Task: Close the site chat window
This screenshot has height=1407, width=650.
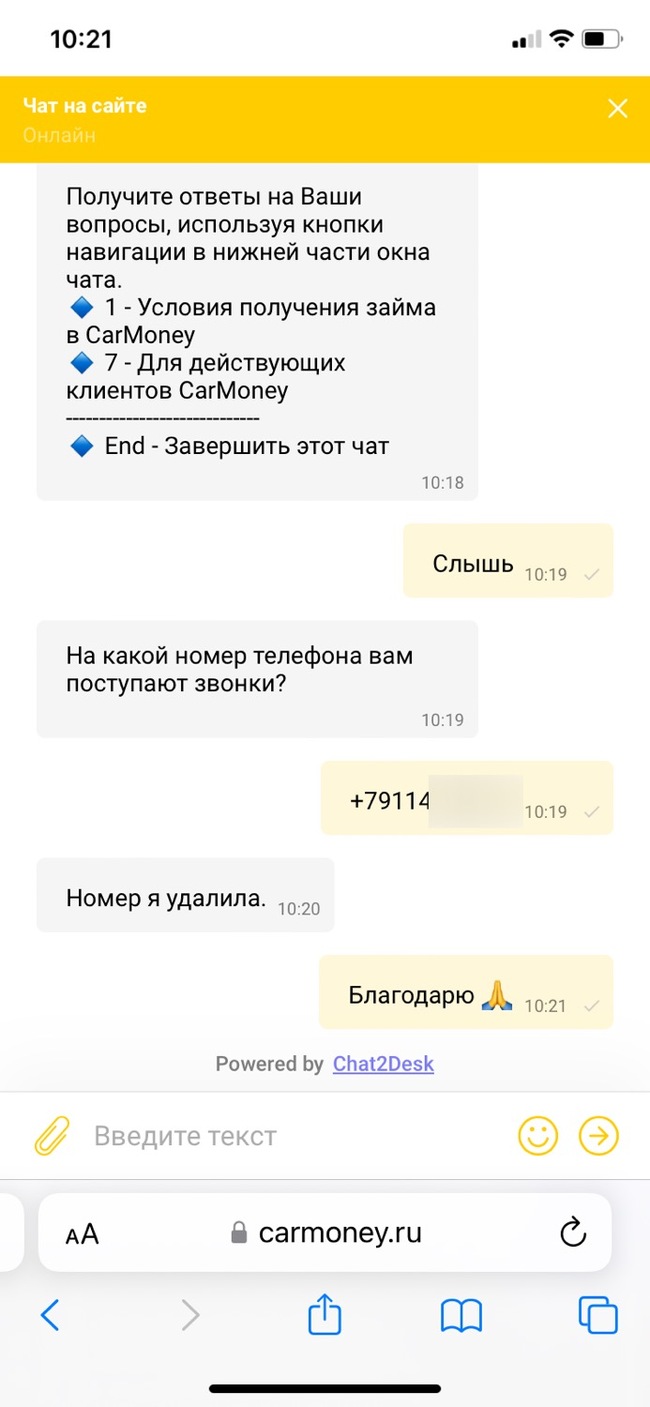Action: coord(617,109)
